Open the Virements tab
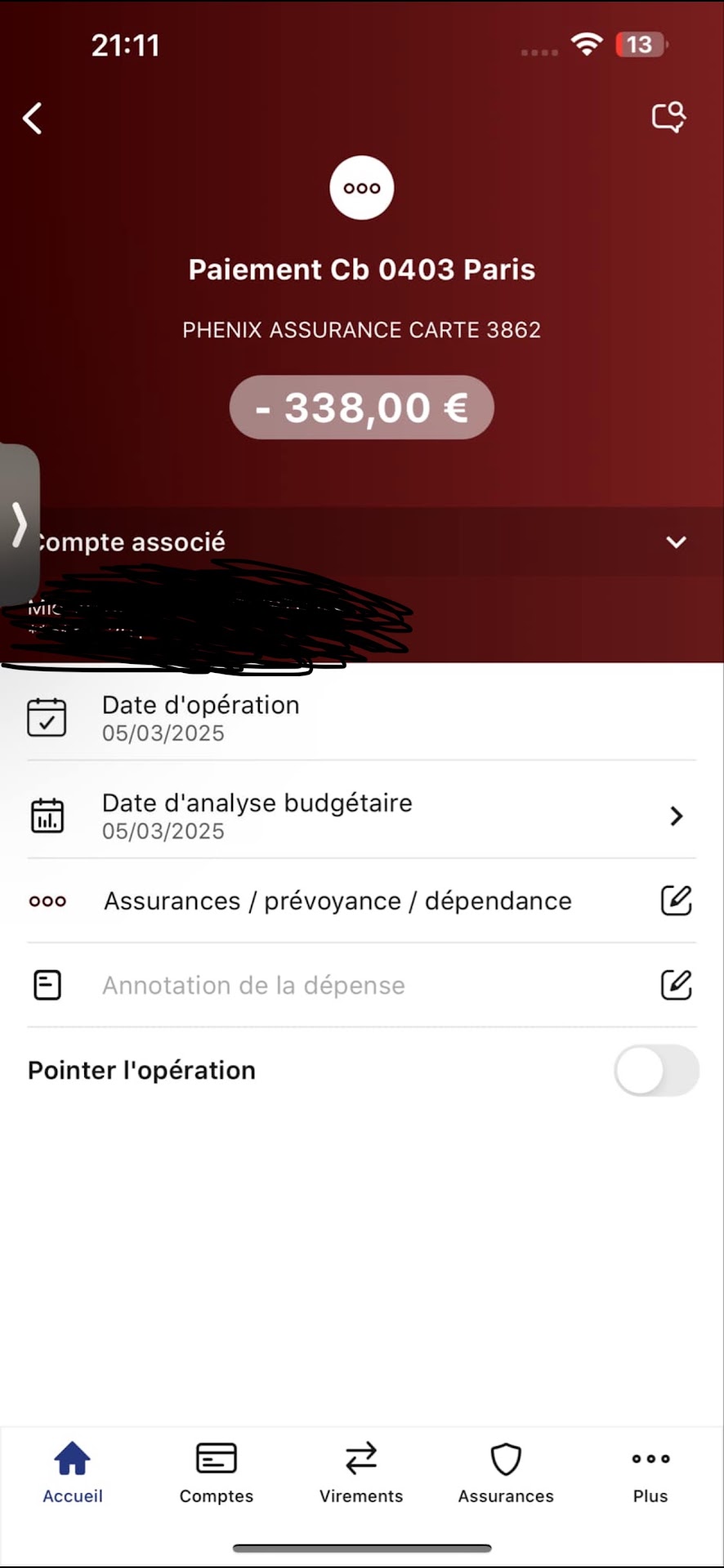 coord(361,1472)
